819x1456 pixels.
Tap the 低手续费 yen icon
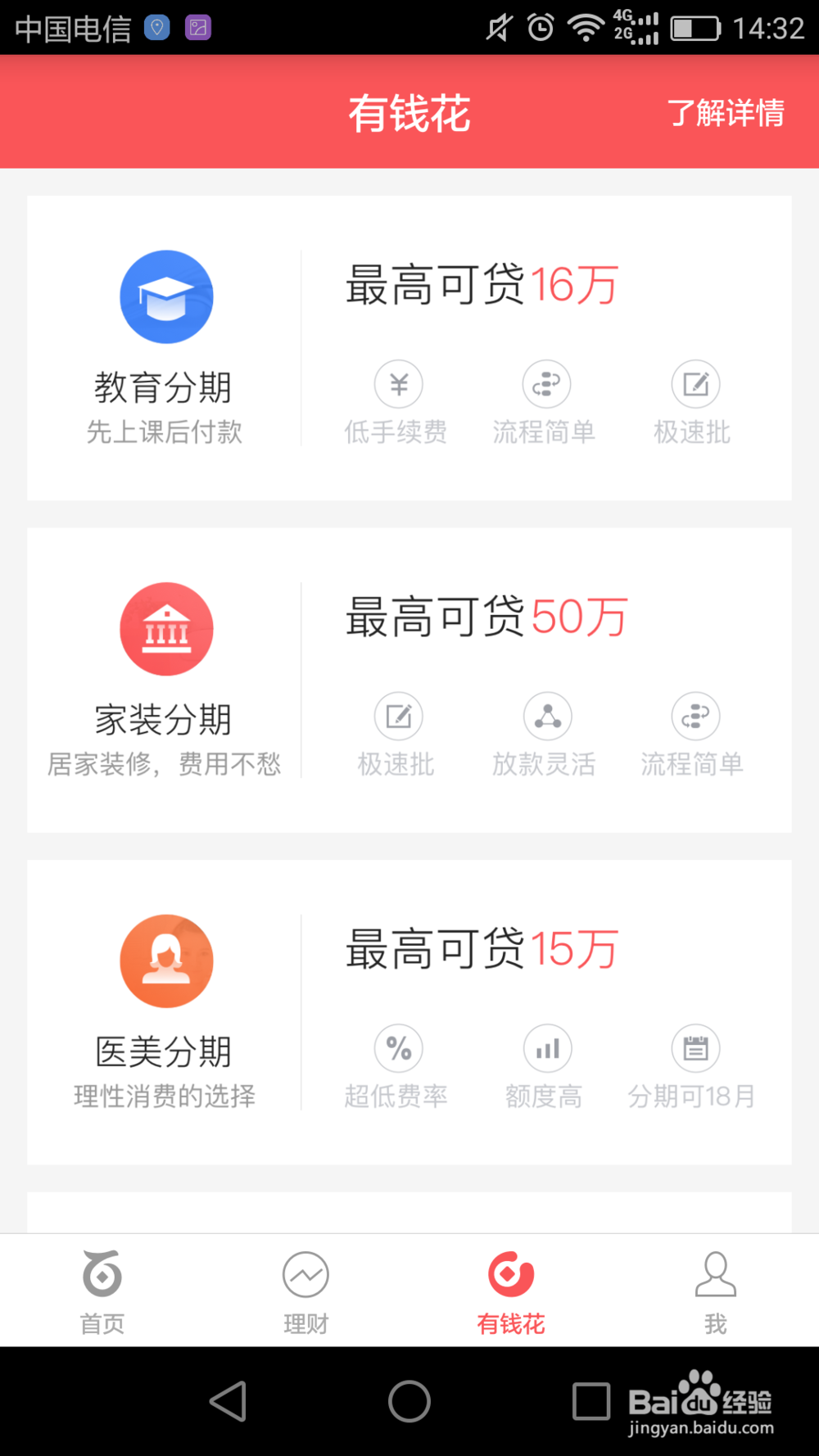pyautogui.click(x=398, y=383)
